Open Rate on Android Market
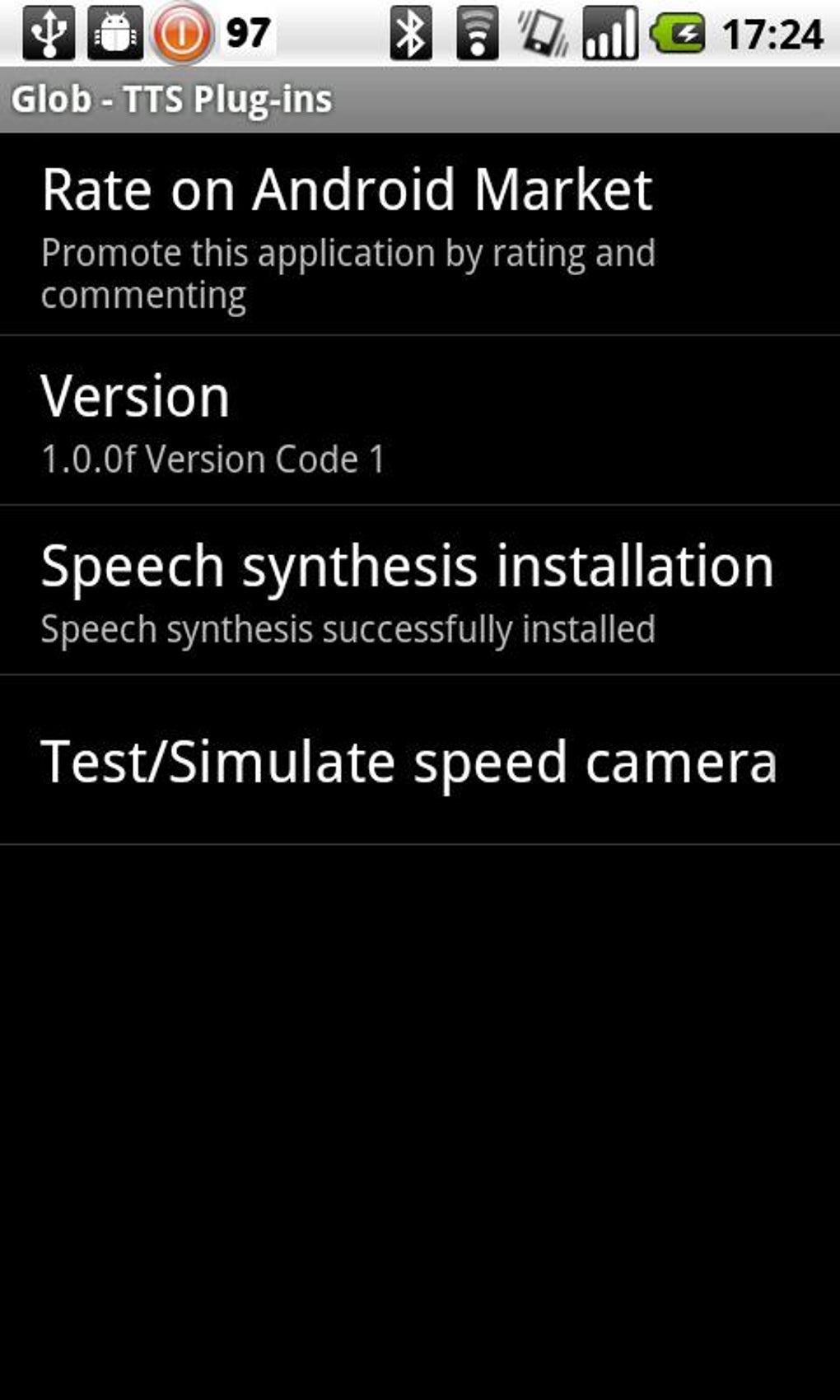The height and width of the screenshot is (1400, 840). pos(420,234)
